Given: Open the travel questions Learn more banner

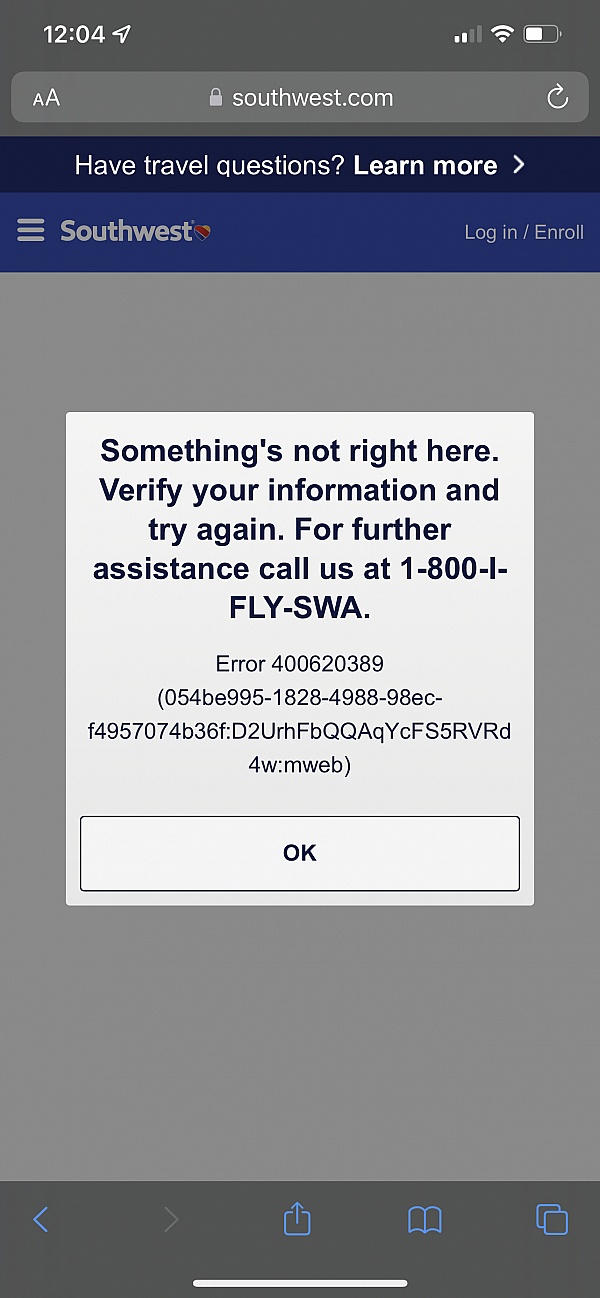Looking at the screenshot, I should (300, 165).
